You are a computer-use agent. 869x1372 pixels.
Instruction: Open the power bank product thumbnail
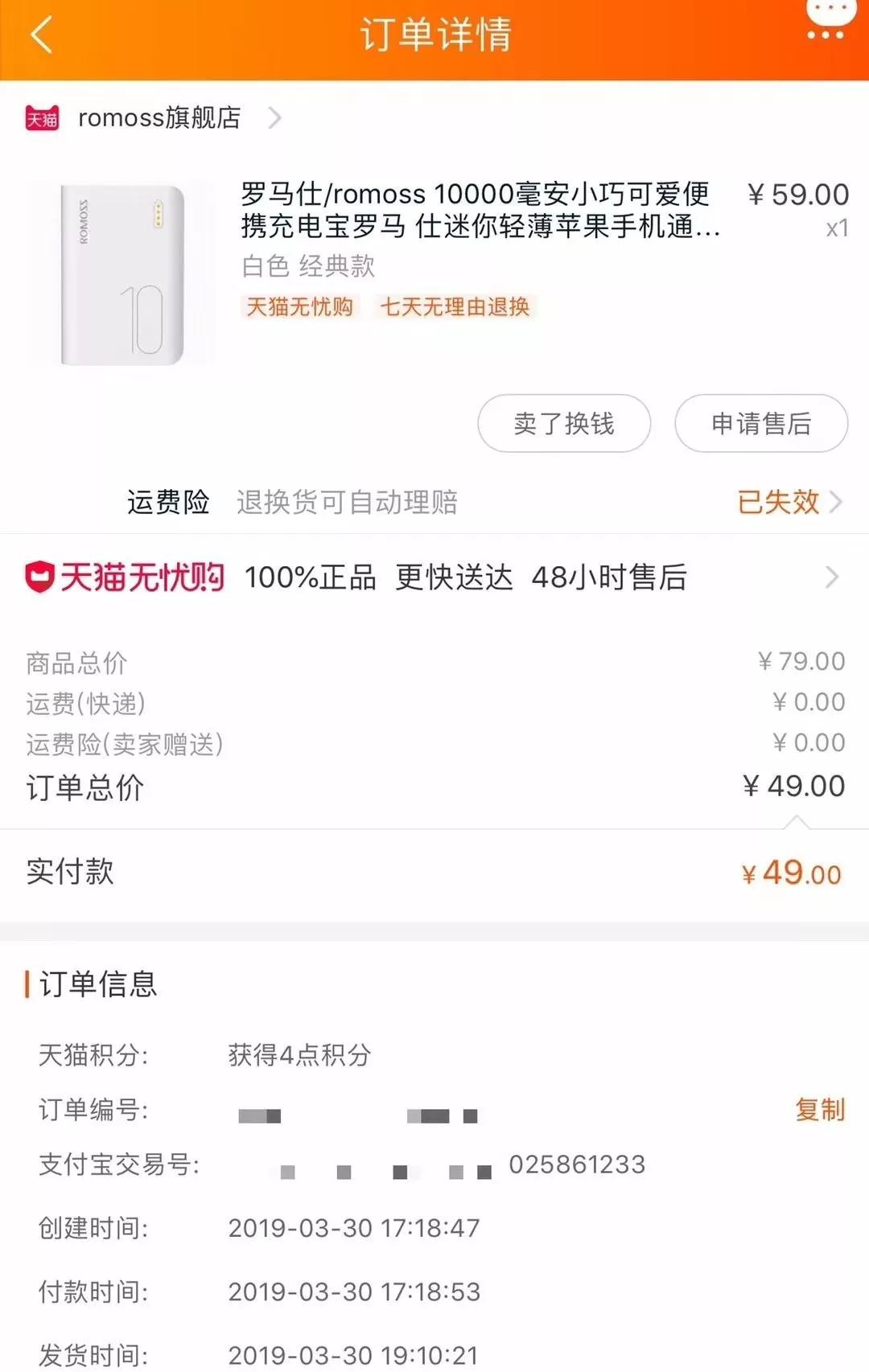(x=122, y=274)
